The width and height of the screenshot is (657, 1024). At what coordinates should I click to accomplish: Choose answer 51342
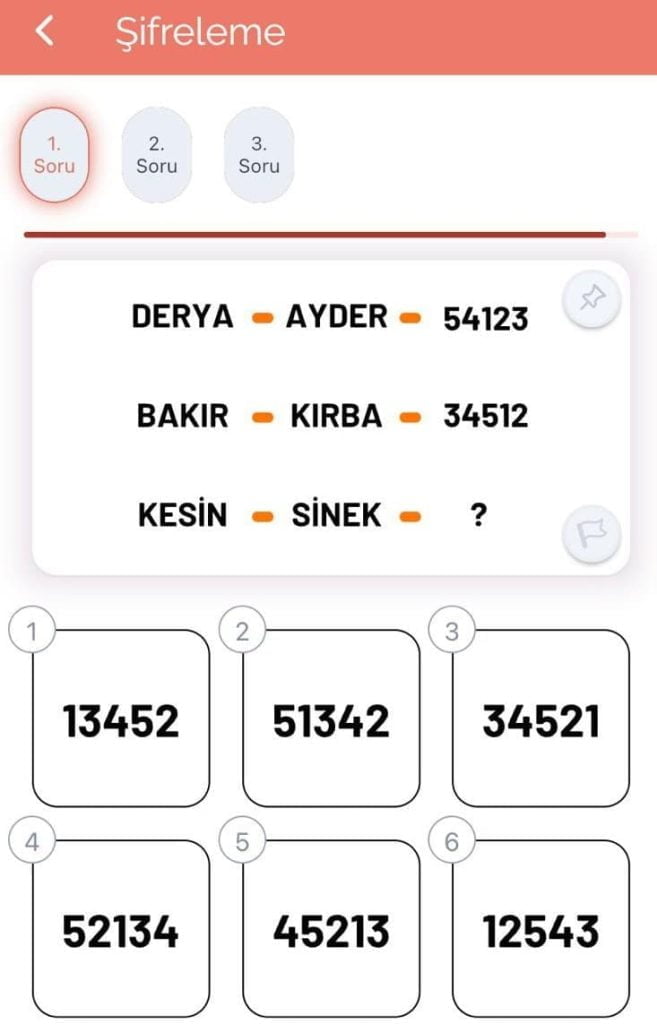click(331, 719)
